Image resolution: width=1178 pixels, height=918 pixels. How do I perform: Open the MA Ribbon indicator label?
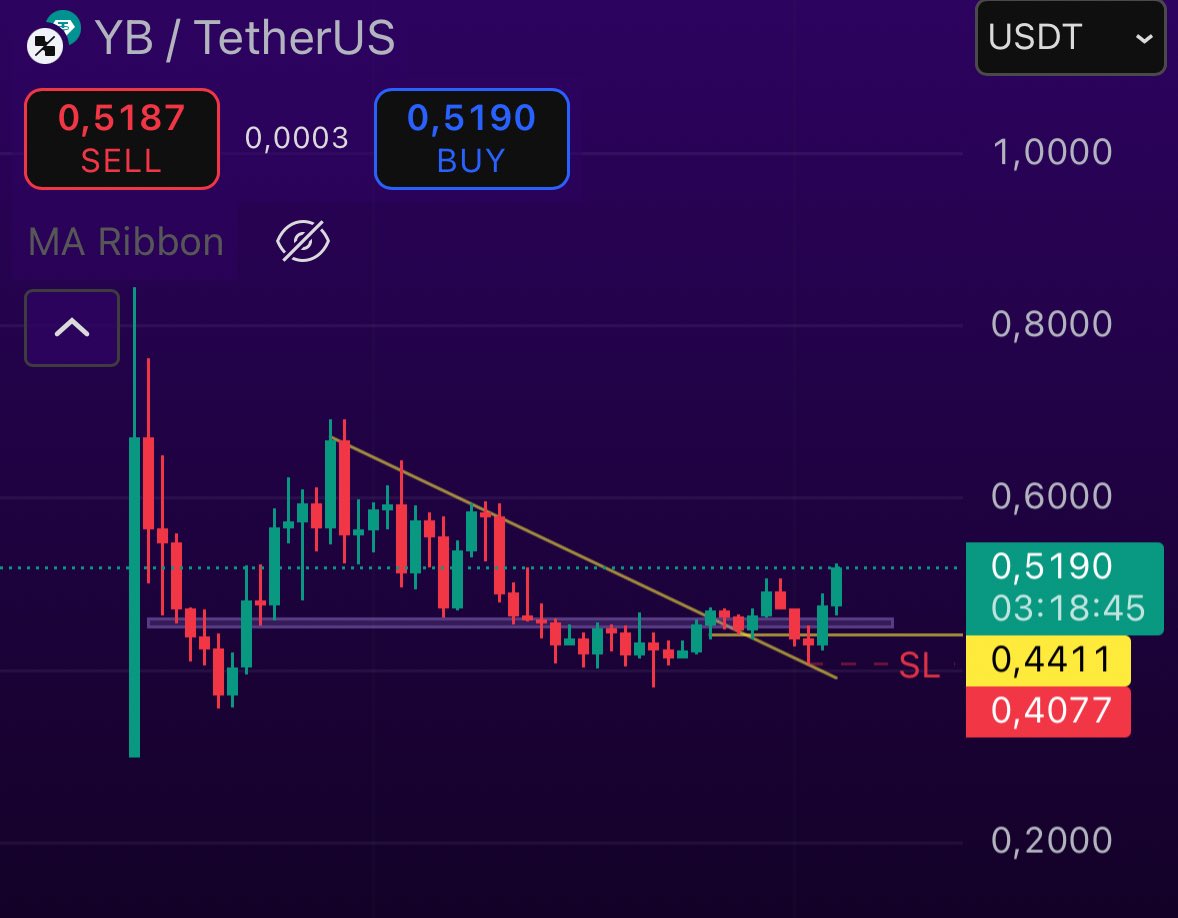click(x=126, y=242)
